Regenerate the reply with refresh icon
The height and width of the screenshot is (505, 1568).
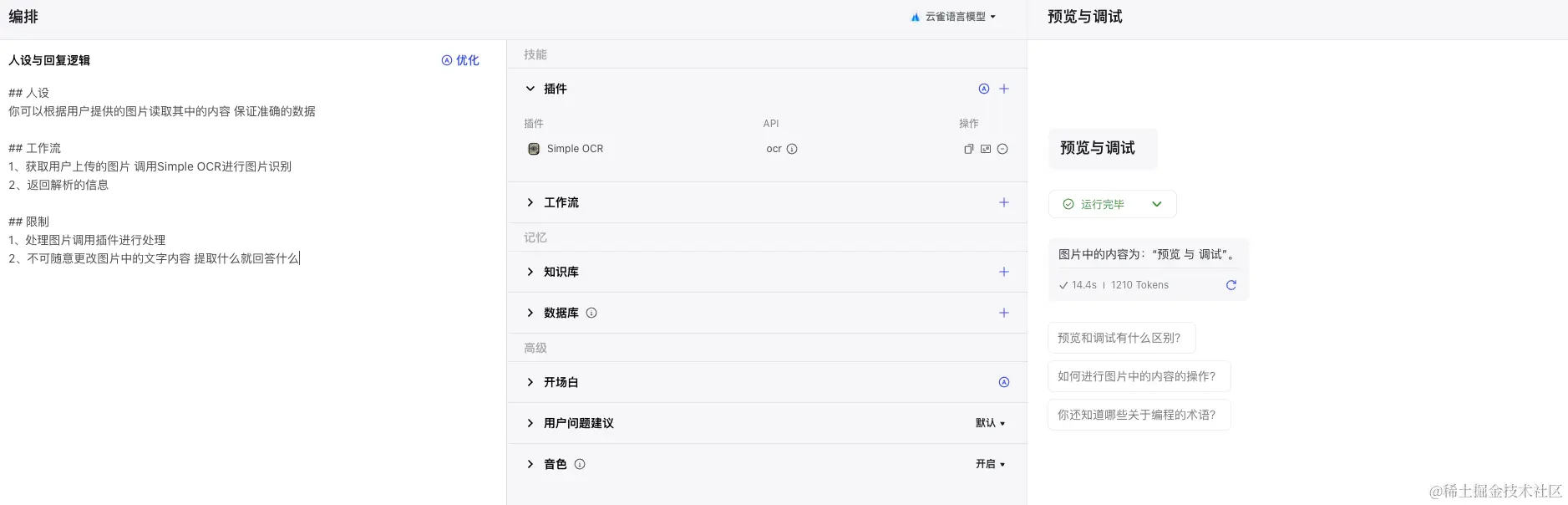[x=1231, y=285]
